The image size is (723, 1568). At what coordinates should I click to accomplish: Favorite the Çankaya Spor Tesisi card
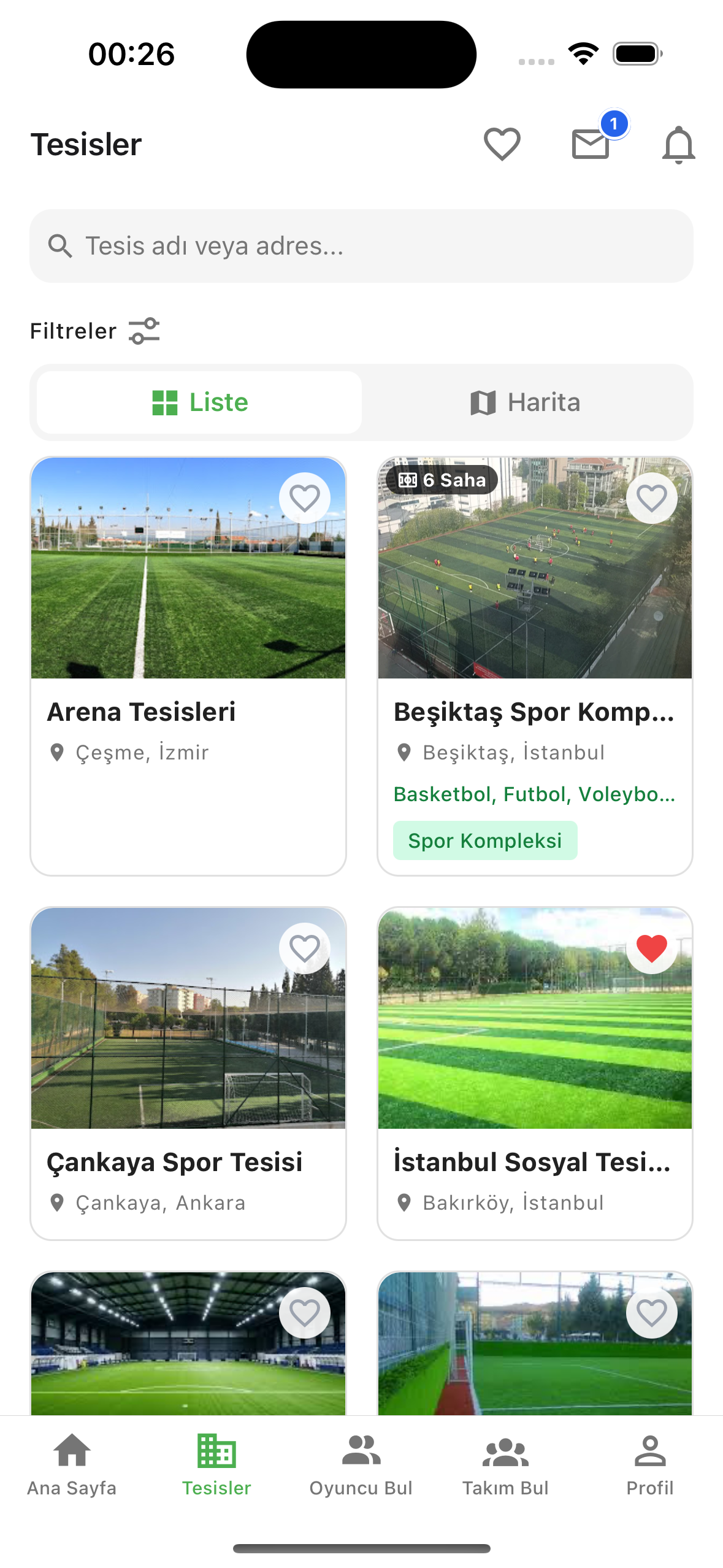305,948
